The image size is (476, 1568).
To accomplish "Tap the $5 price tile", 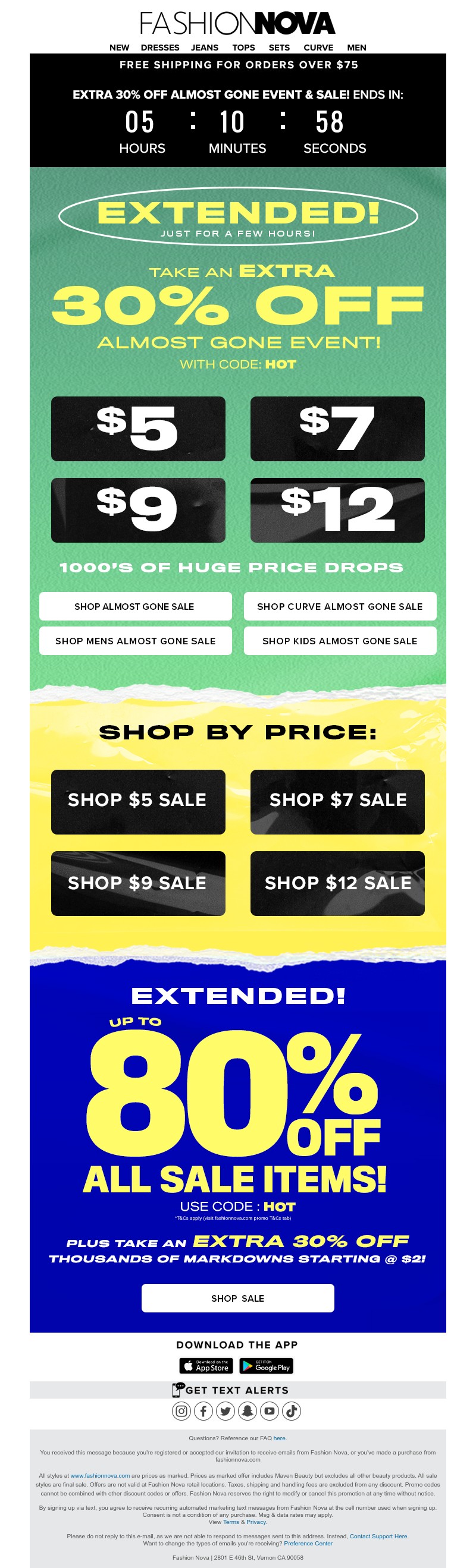I will [139, 429].
